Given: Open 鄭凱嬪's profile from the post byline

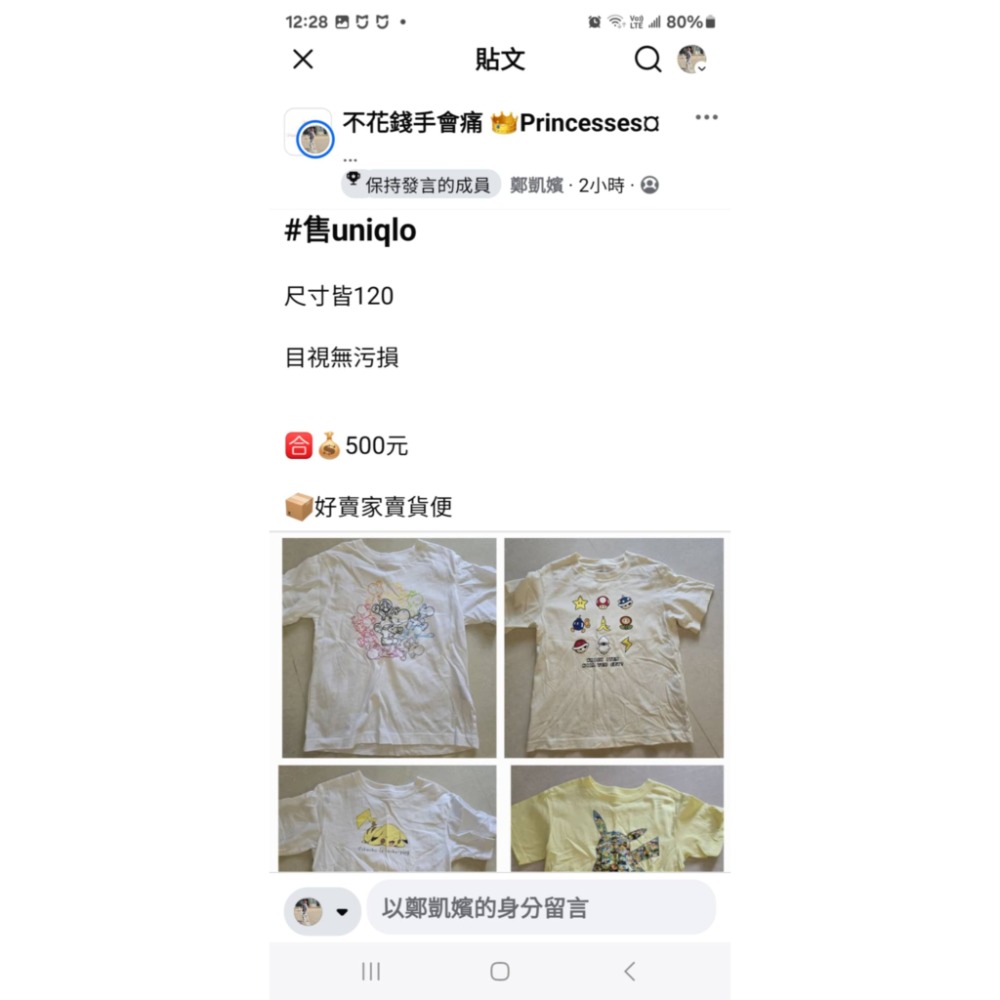Looking at the screenshot, I should (536, 185).
